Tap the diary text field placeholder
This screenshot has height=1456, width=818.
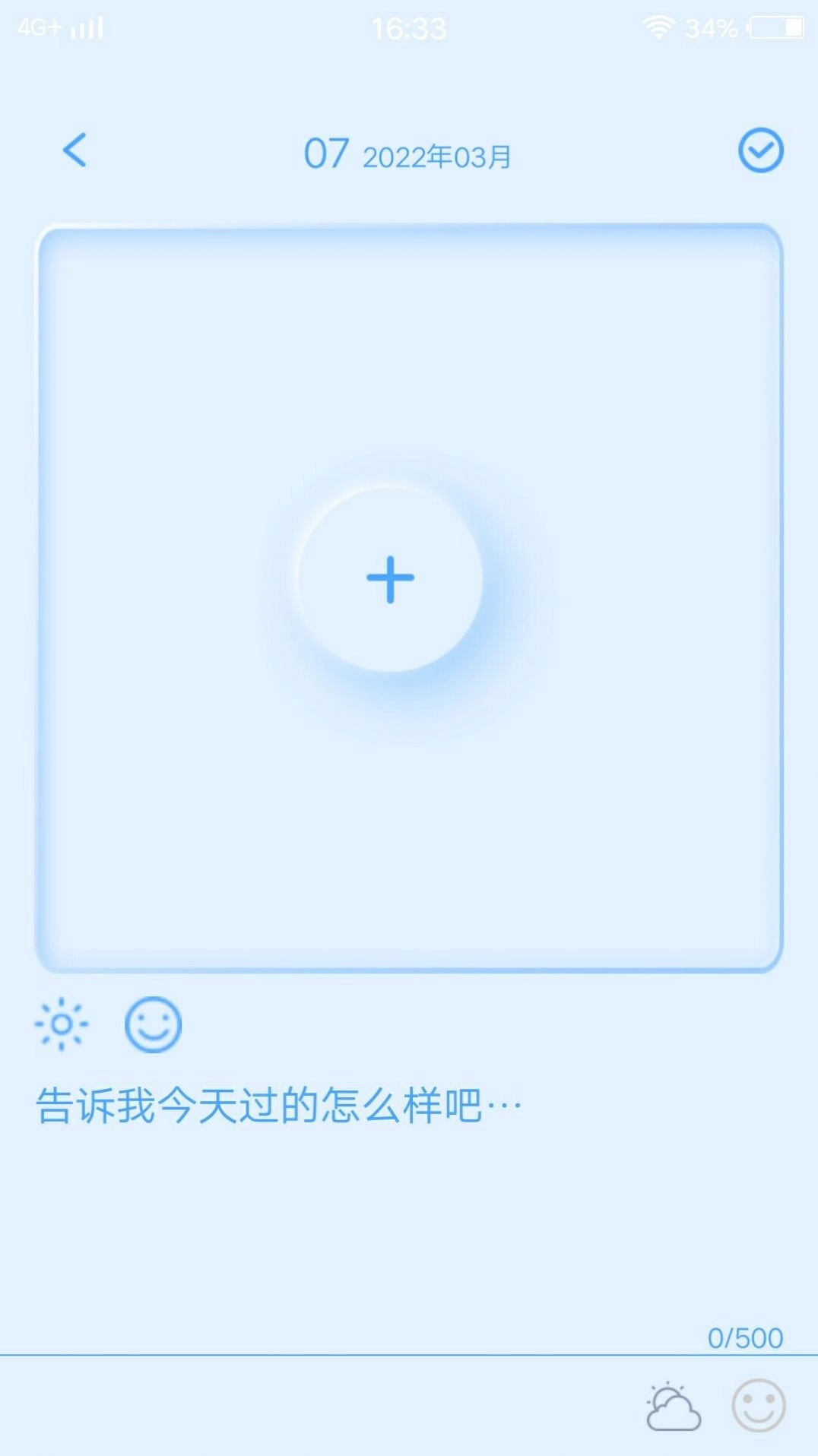[x=278, y=1105]
